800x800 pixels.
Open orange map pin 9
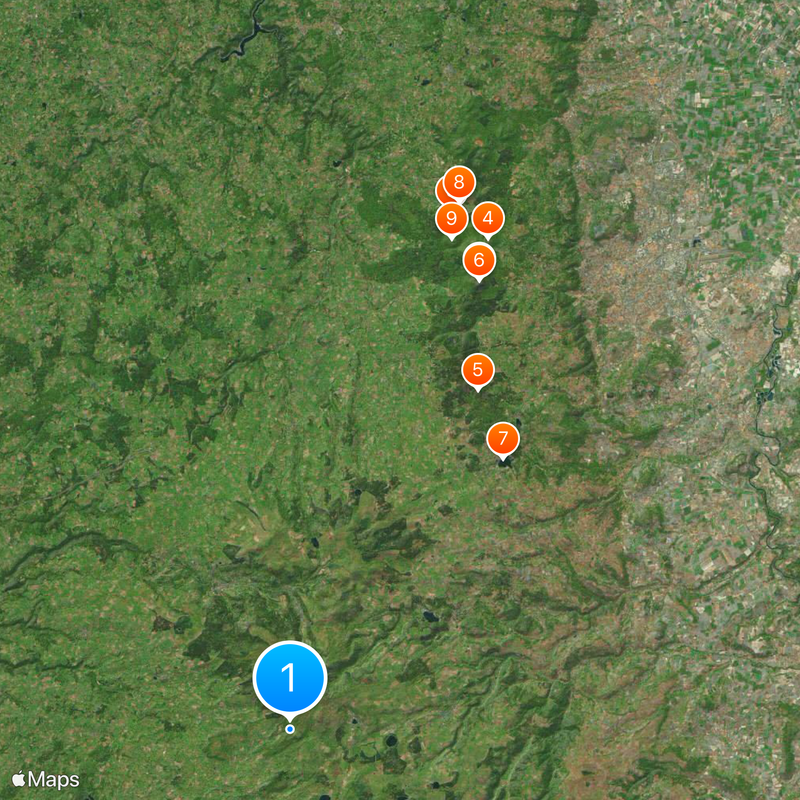click(452, 218)
